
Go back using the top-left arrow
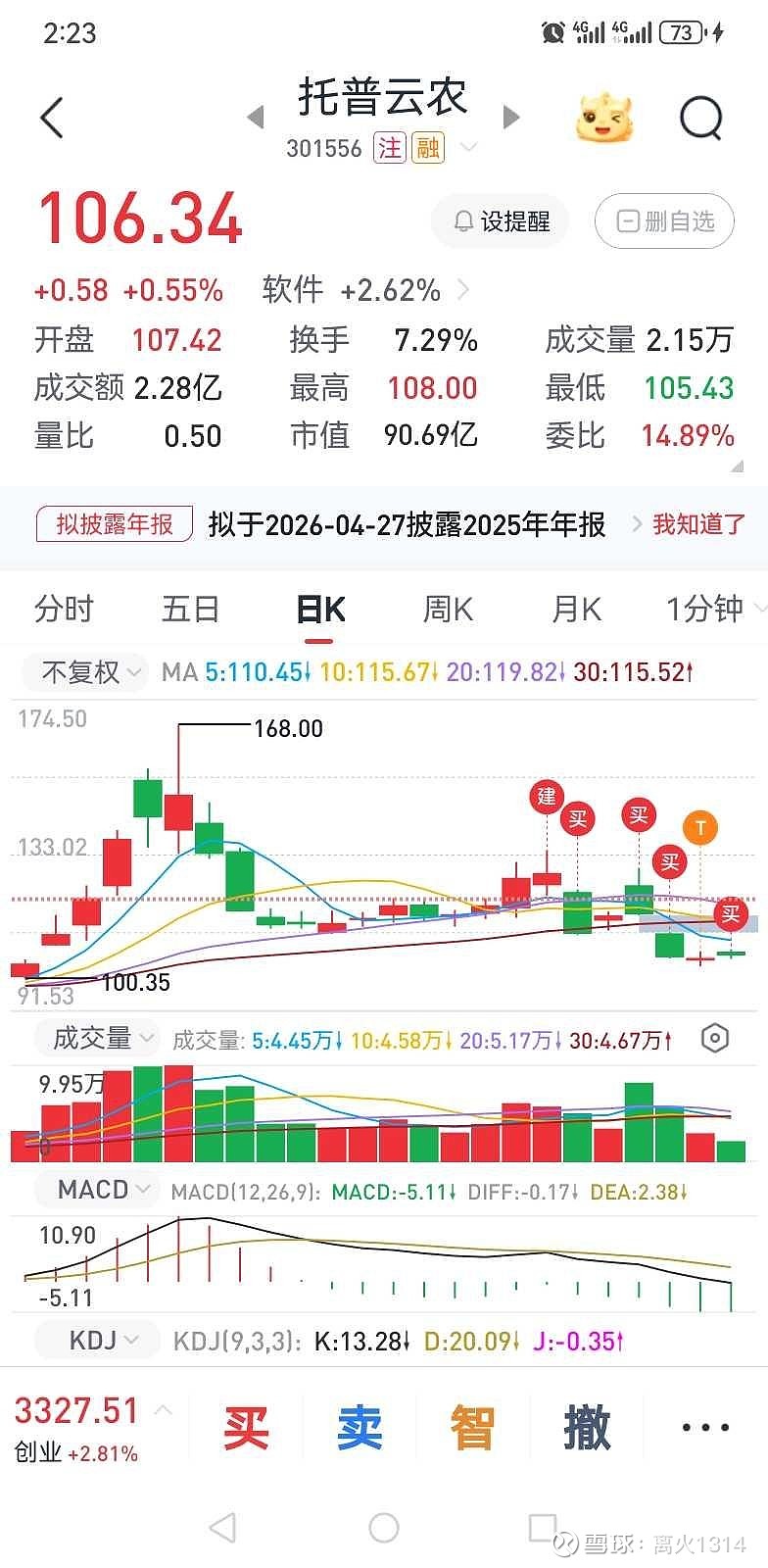(x=52, y=119)
